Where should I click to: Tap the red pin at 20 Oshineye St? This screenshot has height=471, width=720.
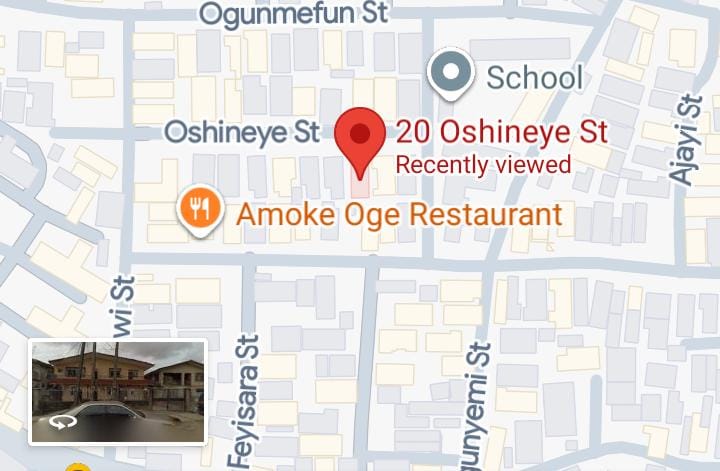click(360, 138)
